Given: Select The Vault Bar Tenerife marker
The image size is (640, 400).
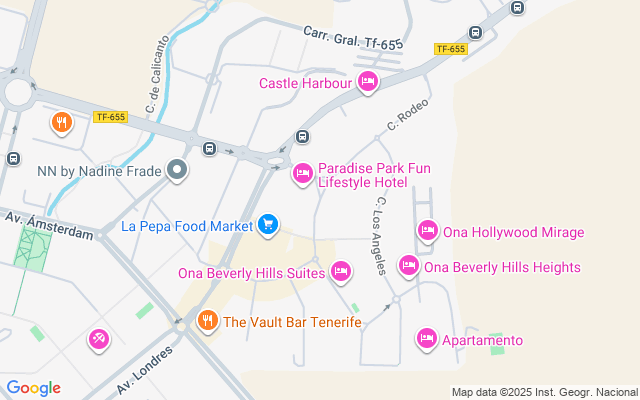Looking at the screenshot, I should pos(208,321).
